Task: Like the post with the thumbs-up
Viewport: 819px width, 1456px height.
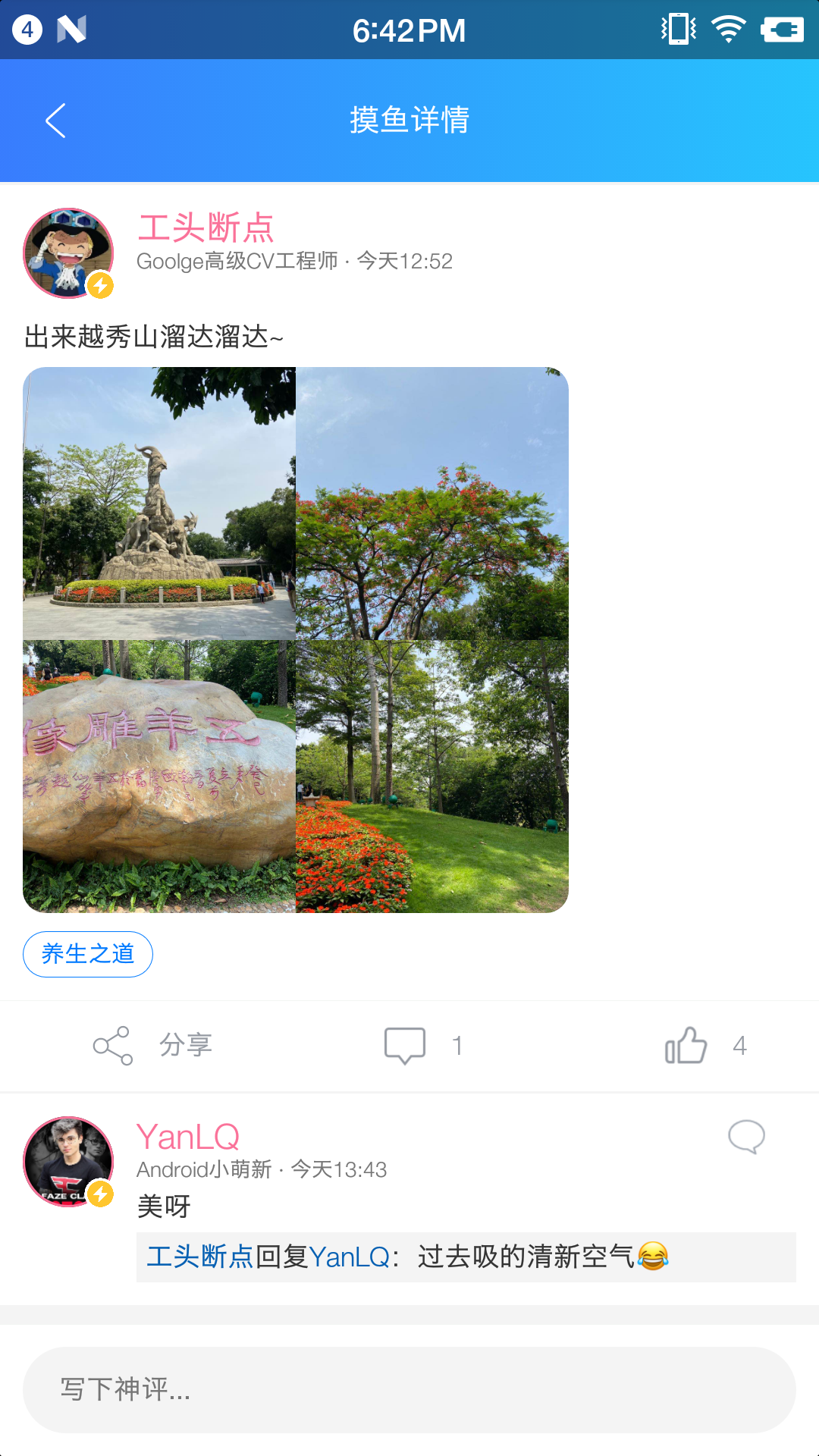Action: [686, 1046]
